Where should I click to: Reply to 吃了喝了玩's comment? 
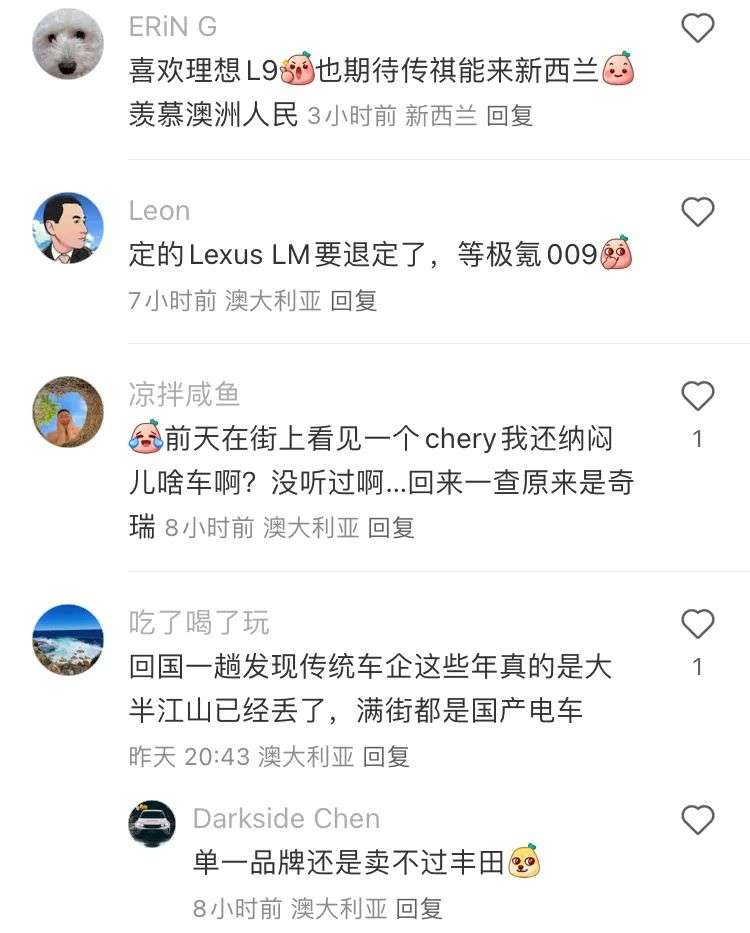coord(386,757)
